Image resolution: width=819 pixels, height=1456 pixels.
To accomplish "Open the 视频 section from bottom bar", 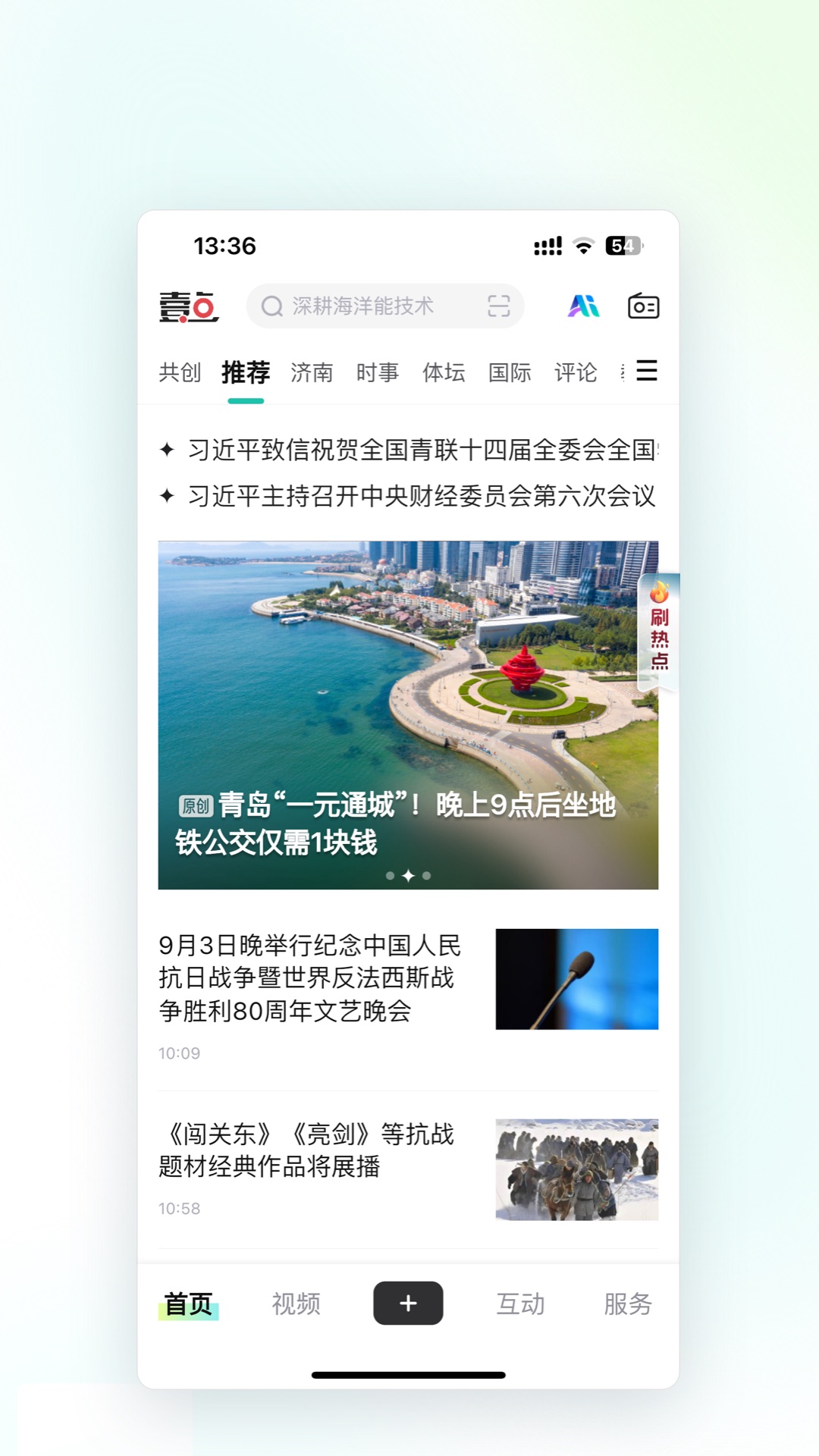I will (297, 1302).
